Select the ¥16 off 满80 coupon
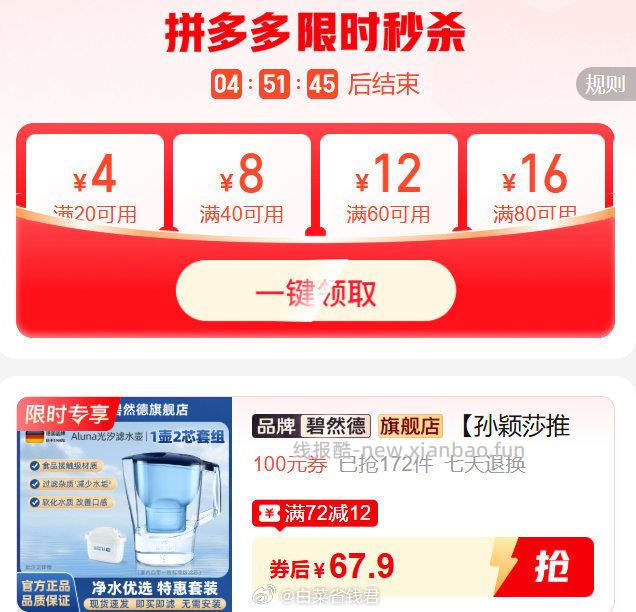Image resolution: width=636 pixels, height=612 pixels. click(535, 183)
